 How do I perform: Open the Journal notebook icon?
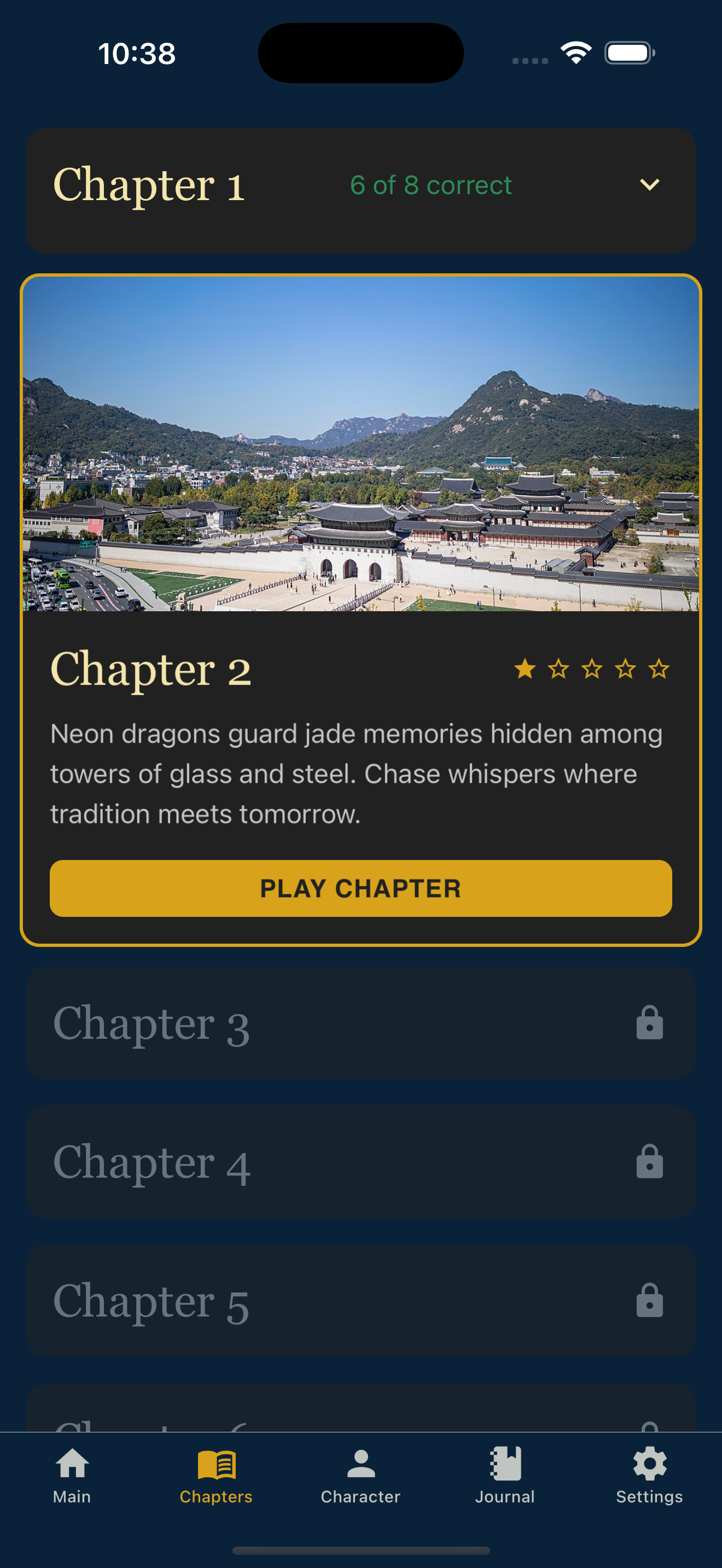tap(505, 1464)
